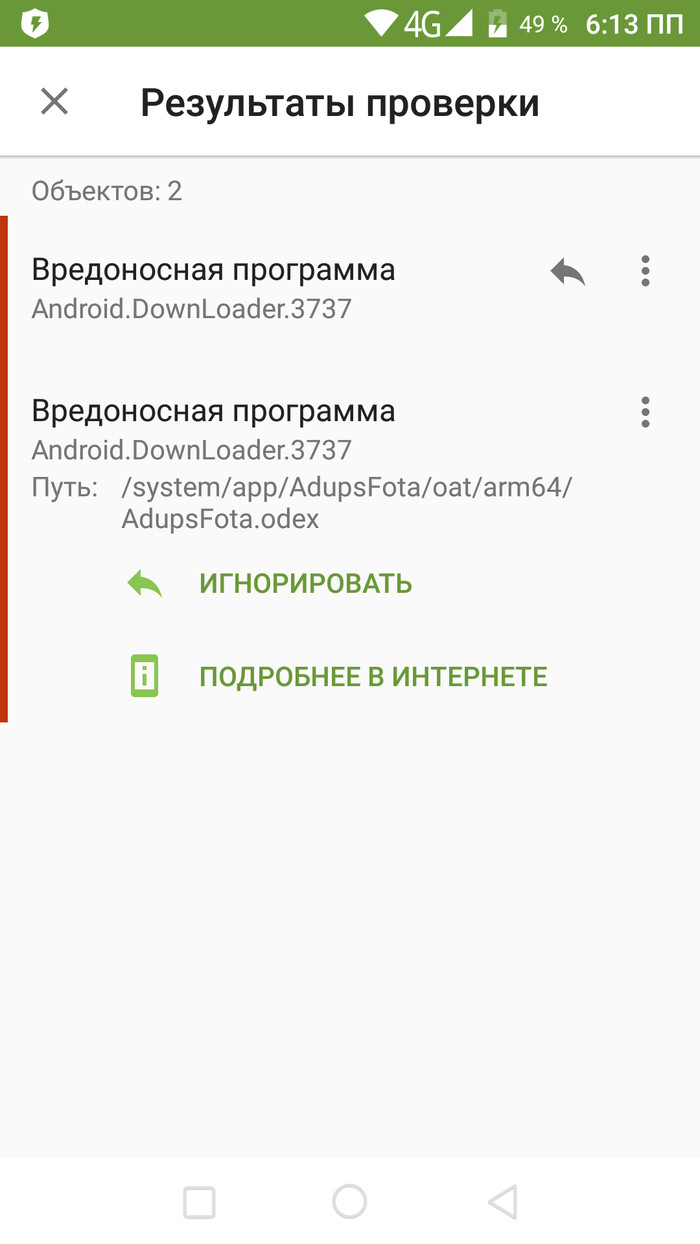Viewport: 700px width, 1244px height.
Task: Open overflow menu for AdupsFota.odex threat
Action: (x=645, y=412)
